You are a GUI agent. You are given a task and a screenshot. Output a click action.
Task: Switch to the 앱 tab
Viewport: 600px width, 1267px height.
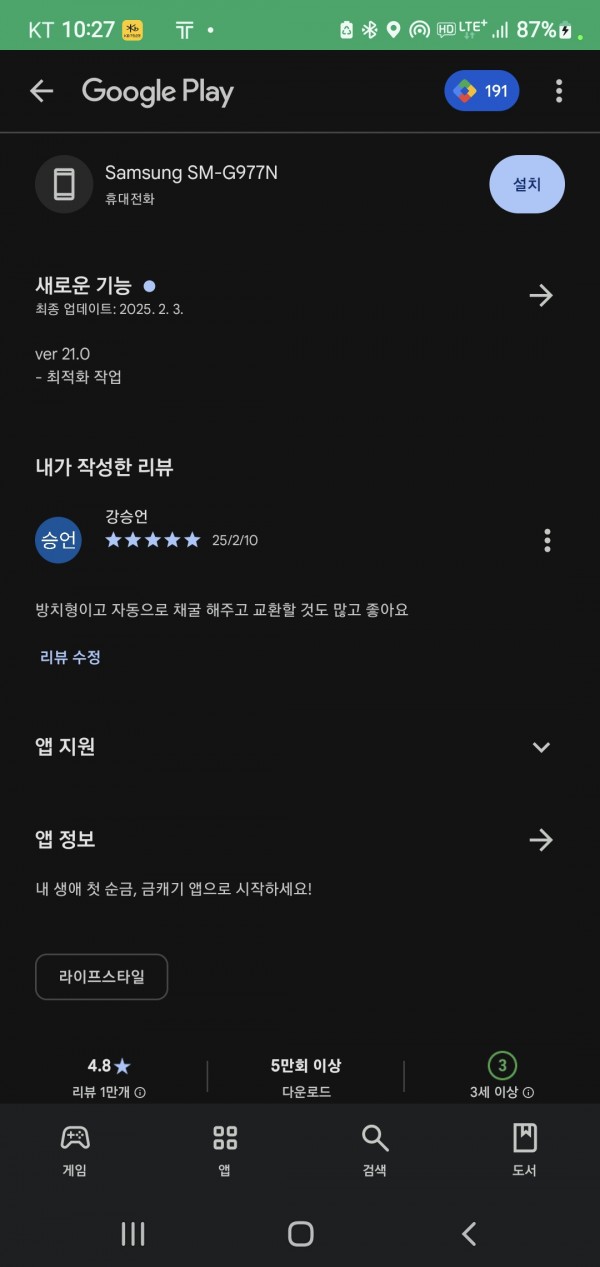coord(225,1150)
